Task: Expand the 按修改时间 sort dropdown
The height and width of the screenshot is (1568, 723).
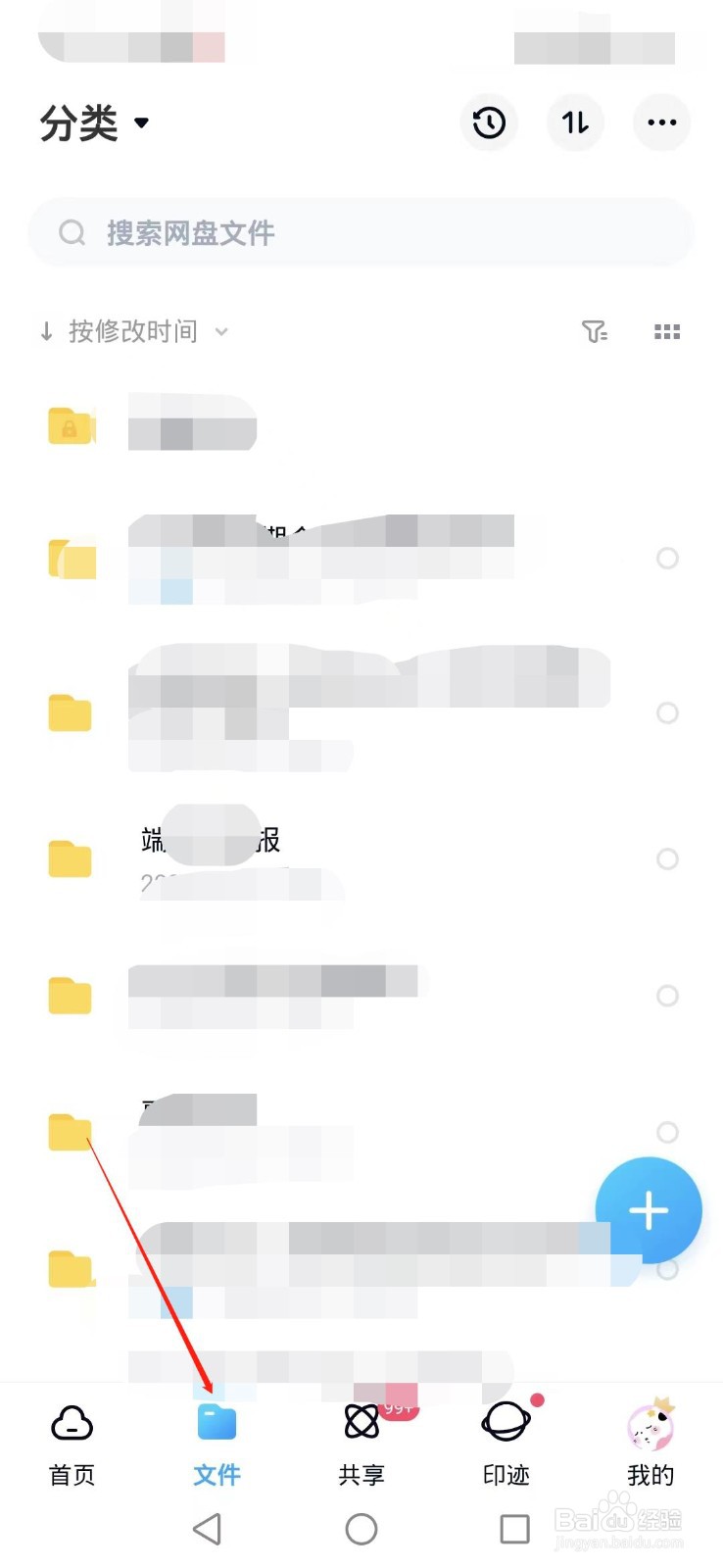Action: click(x=134, y=331)
